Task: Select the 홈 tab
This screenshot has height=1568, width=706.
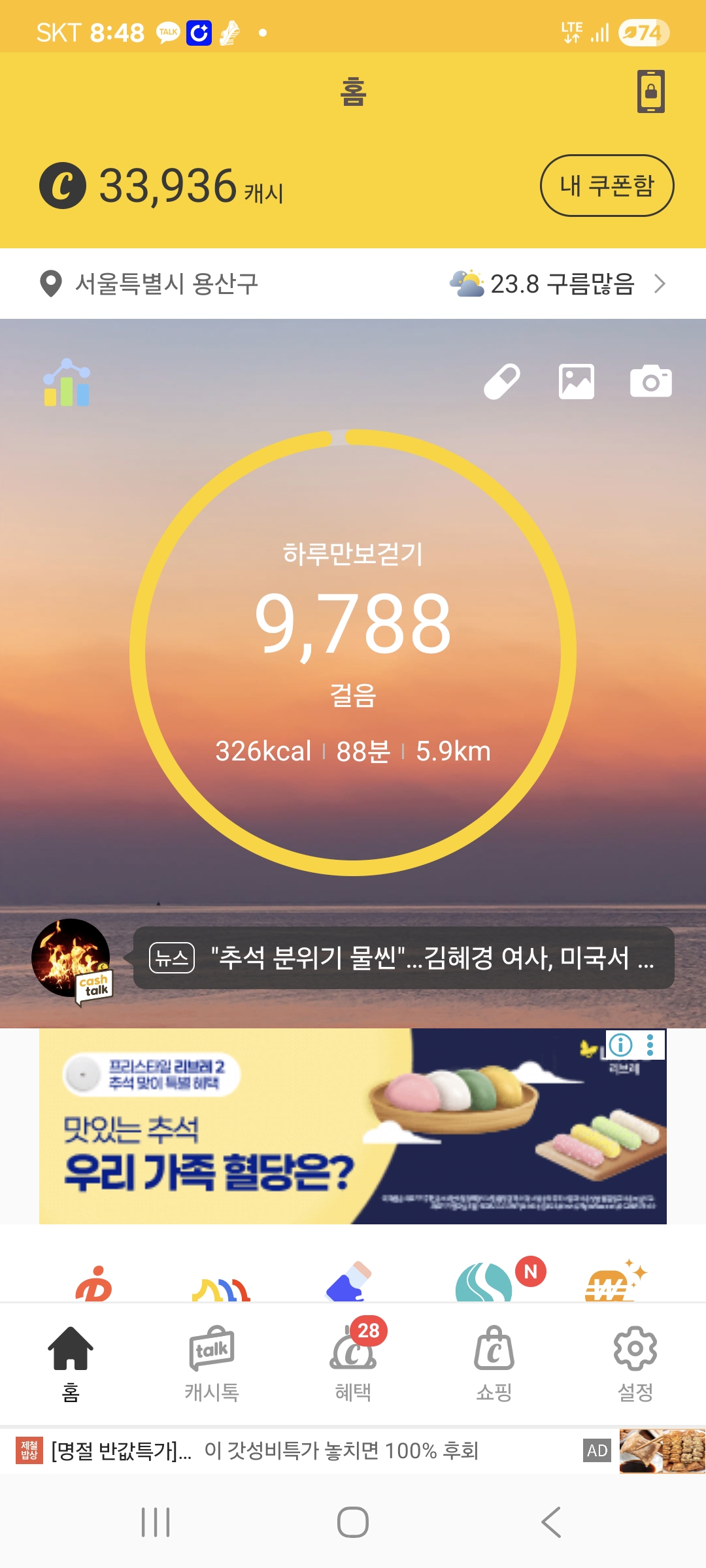Action: pyautogui.click(x=71, y=1364)
